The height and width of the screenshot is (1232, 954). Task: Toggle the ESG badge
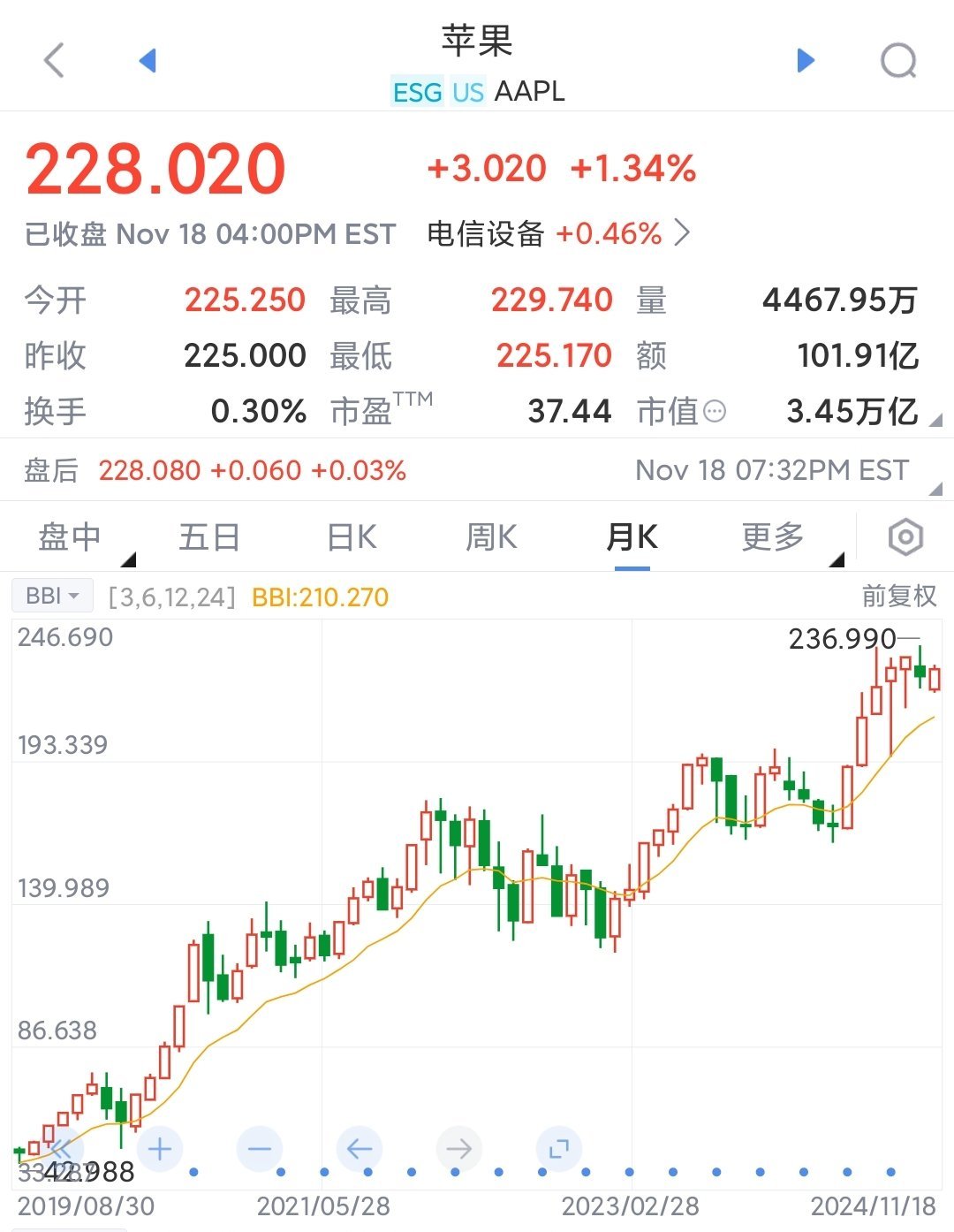pyautogui.click(x=417, y=92)
